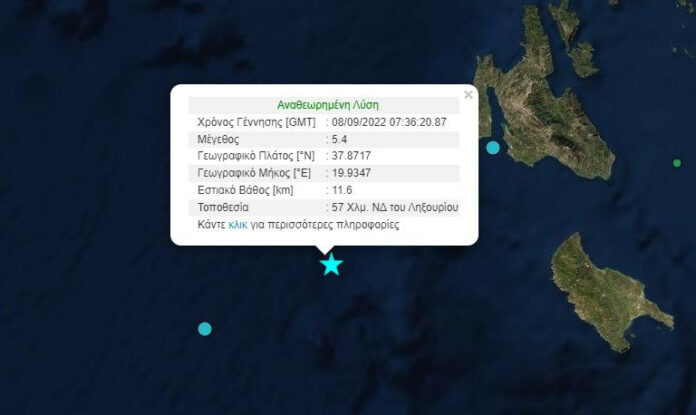Select the star epicenter marker
This screenshot has width=696, height=415.
click(331, 265)
